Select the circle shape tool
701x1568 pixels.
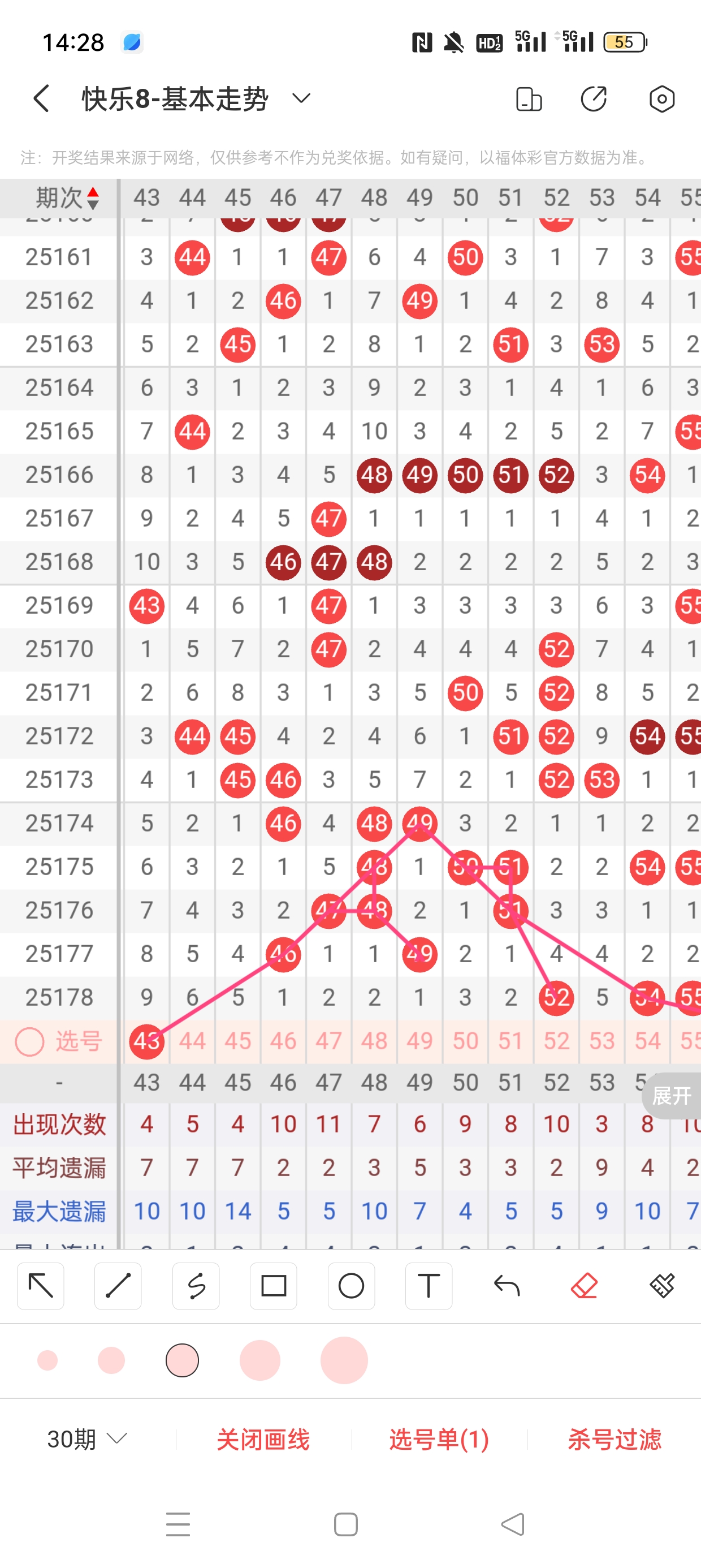(351, 1286)
